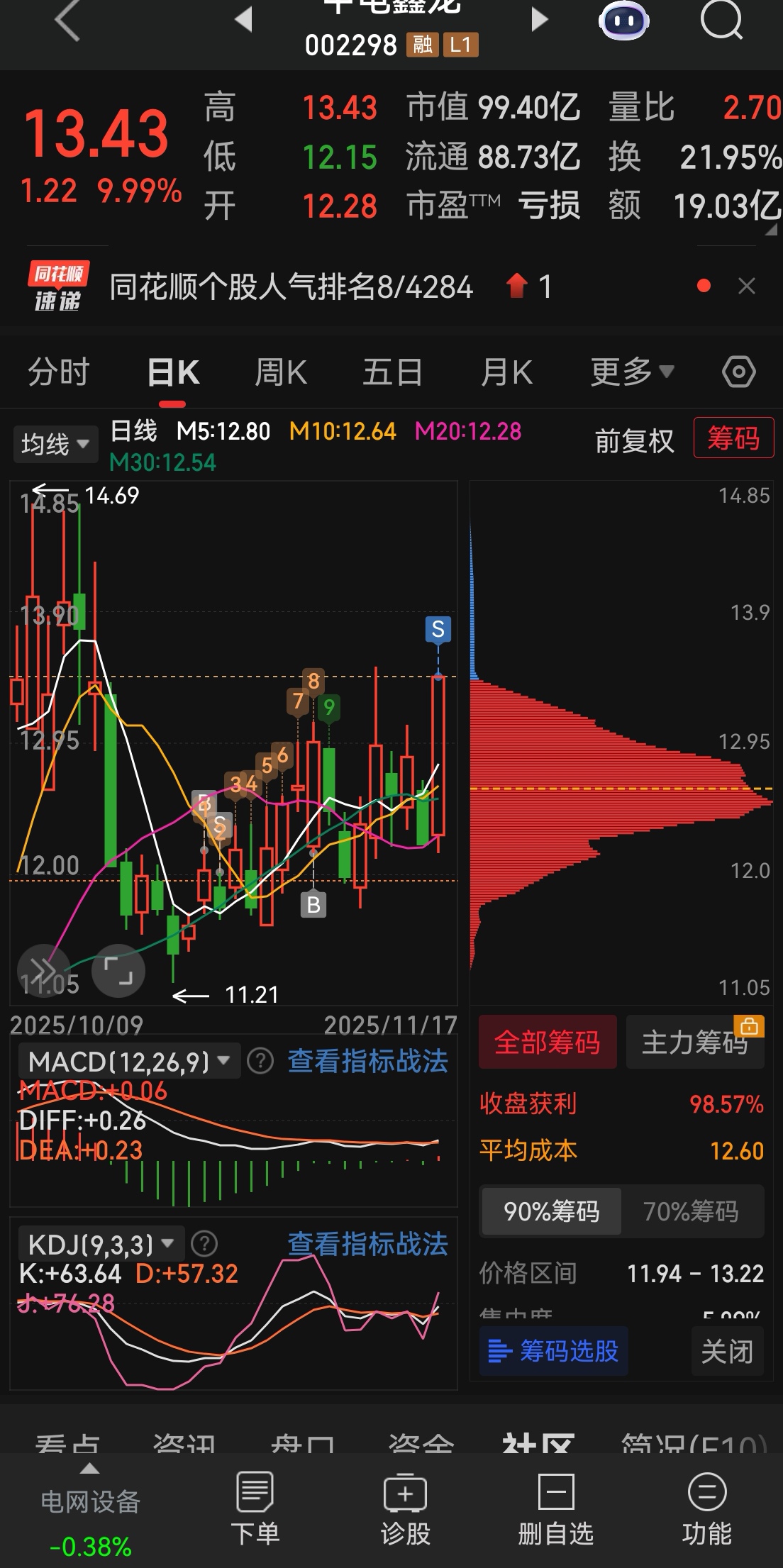Expand the 更多 chart period dropdown
The height and width of the screenshot is (1568, 783).
[x=631, y=372]
